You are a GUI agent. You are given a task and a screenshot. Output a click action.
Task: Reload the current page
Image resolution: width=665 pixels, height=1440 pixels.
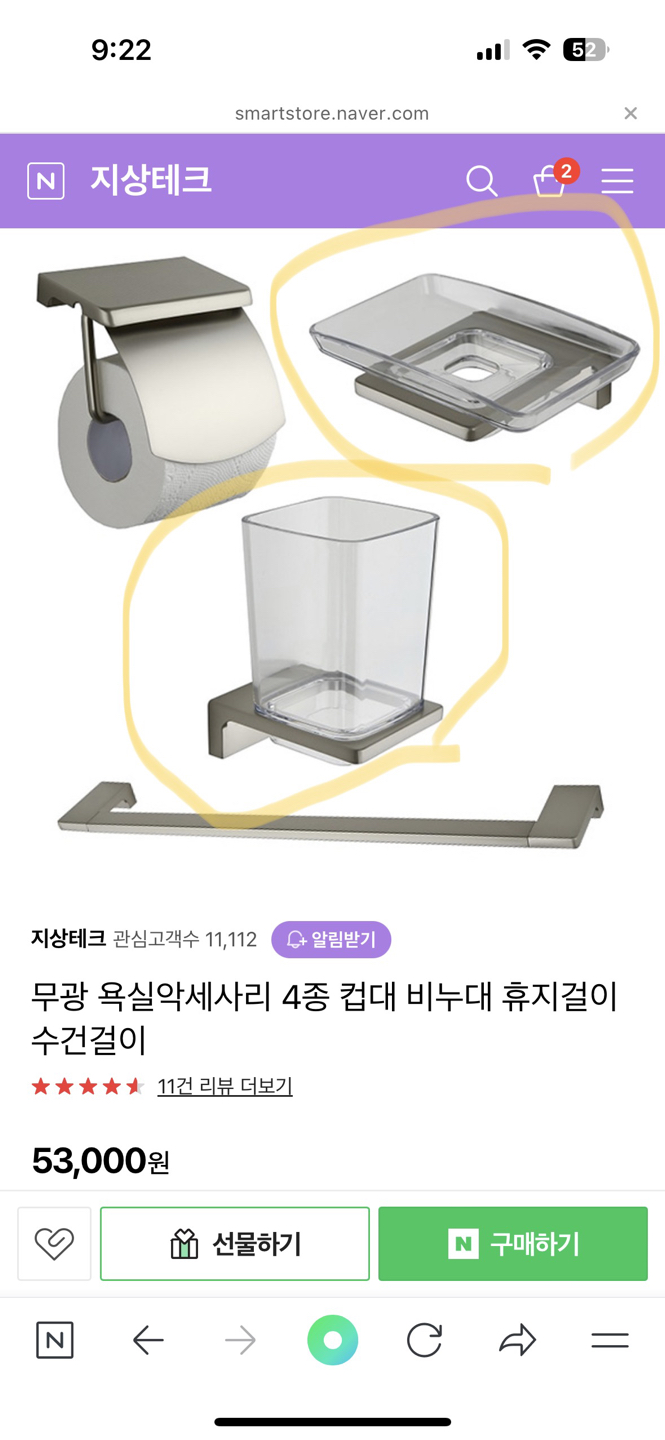424,1340
